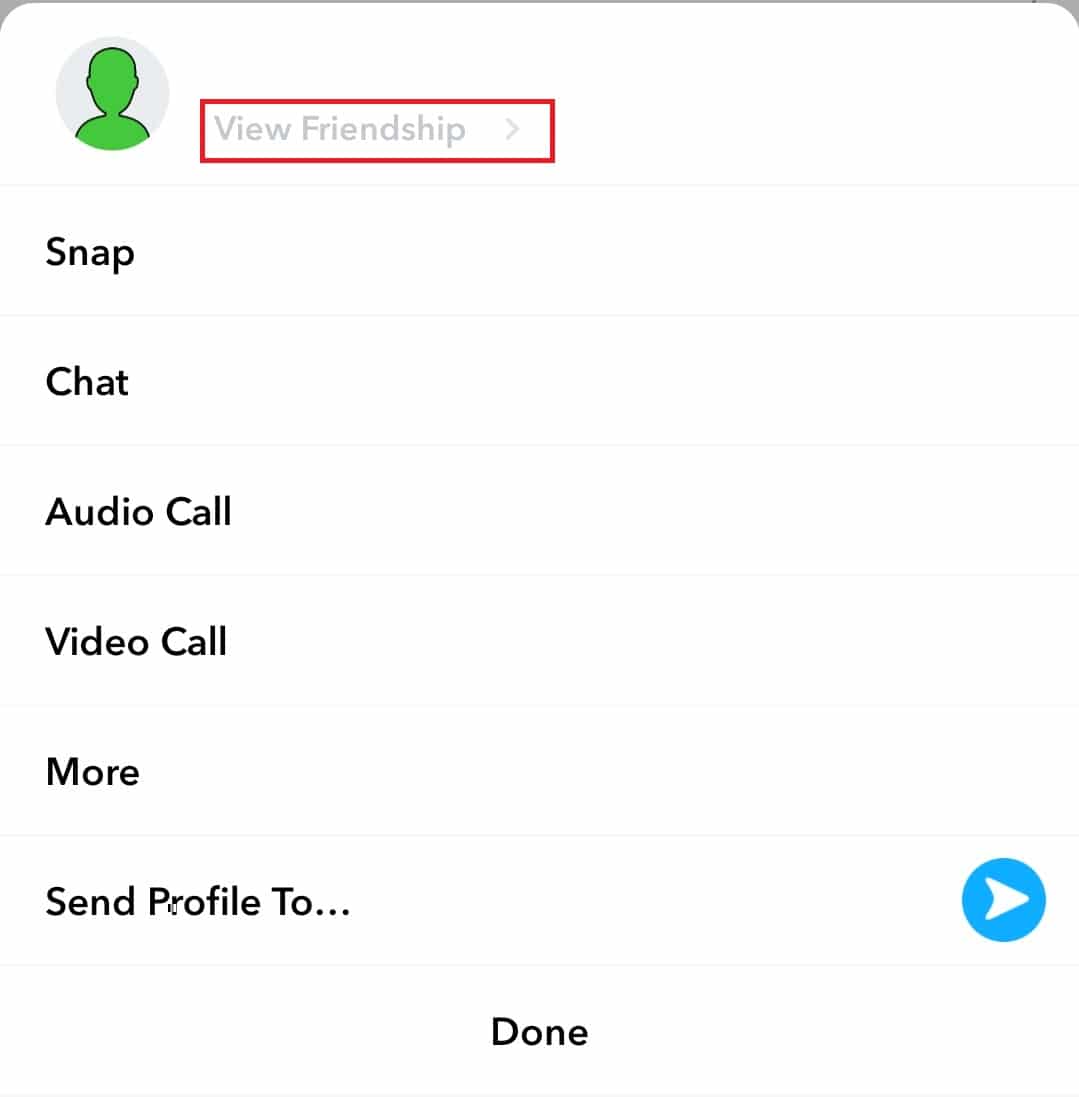Click the chevron next to View Friendship
This screenshot has width=1079, height=1097.
[512, 130]
